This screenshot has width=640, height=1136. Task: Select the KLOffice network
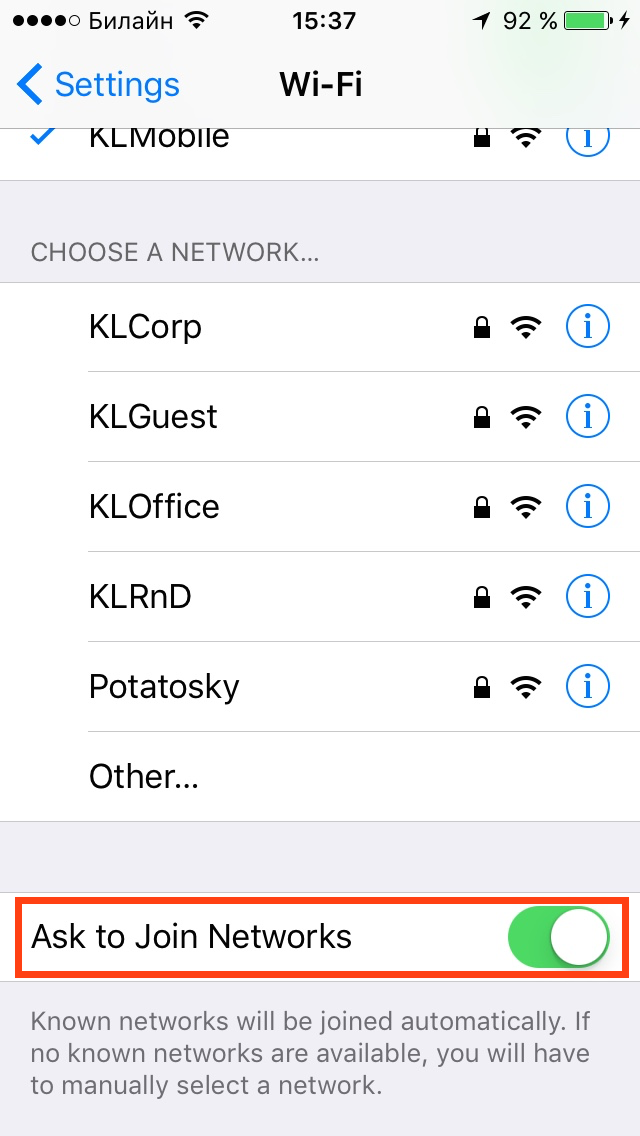320,506
